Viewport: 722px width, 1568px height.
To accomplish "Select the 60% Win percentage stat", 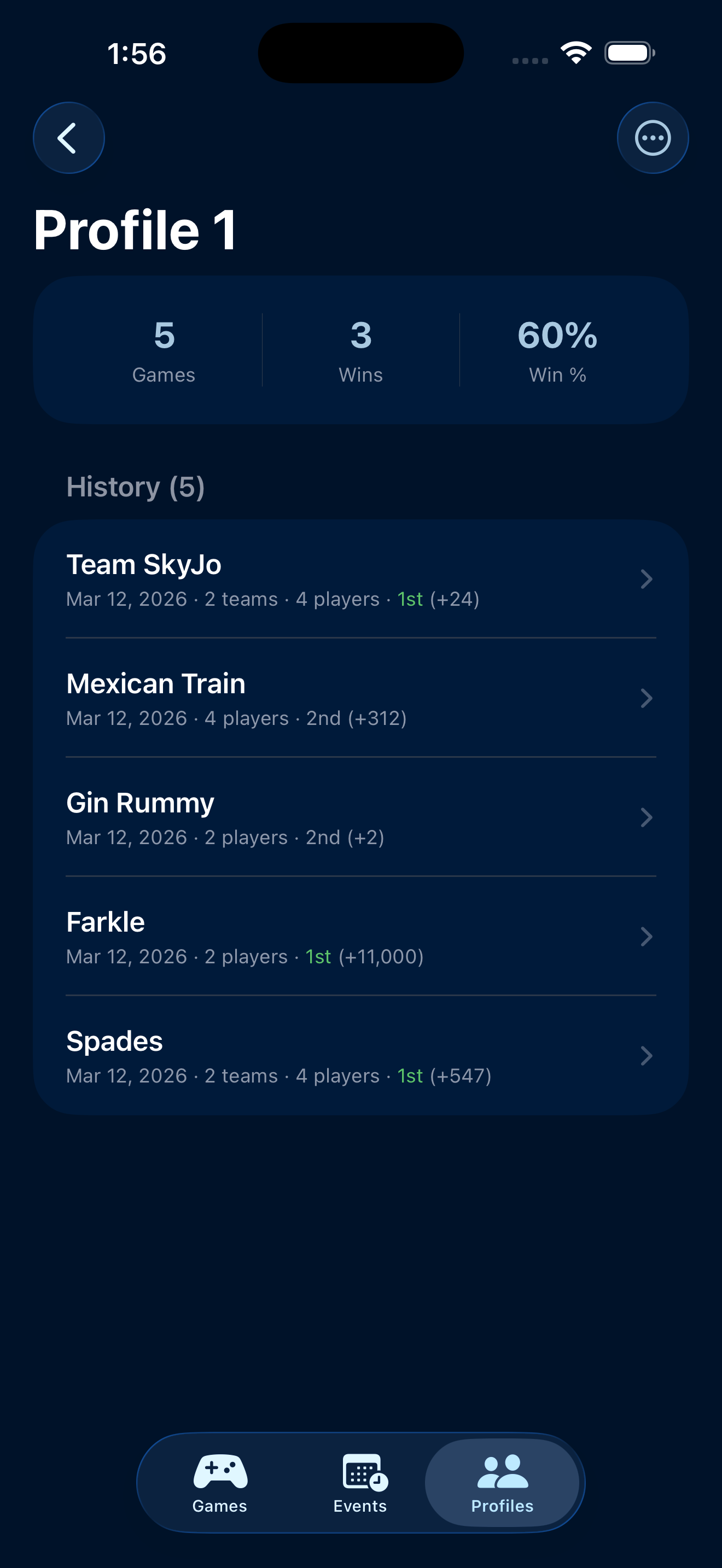I will click(x=556, y=350).
